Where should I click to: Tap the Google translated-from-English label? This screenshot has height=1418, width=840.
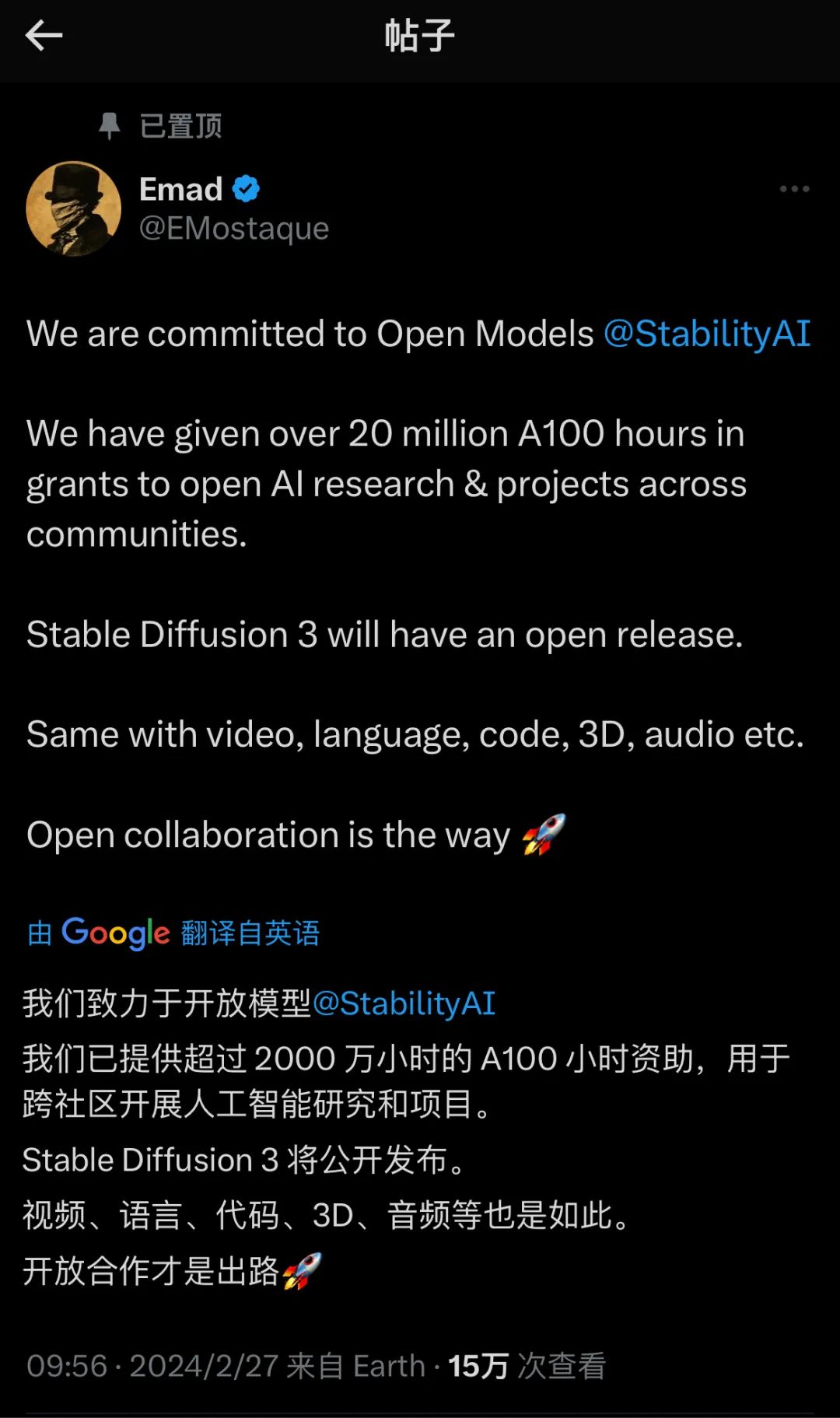coord(173,932)
